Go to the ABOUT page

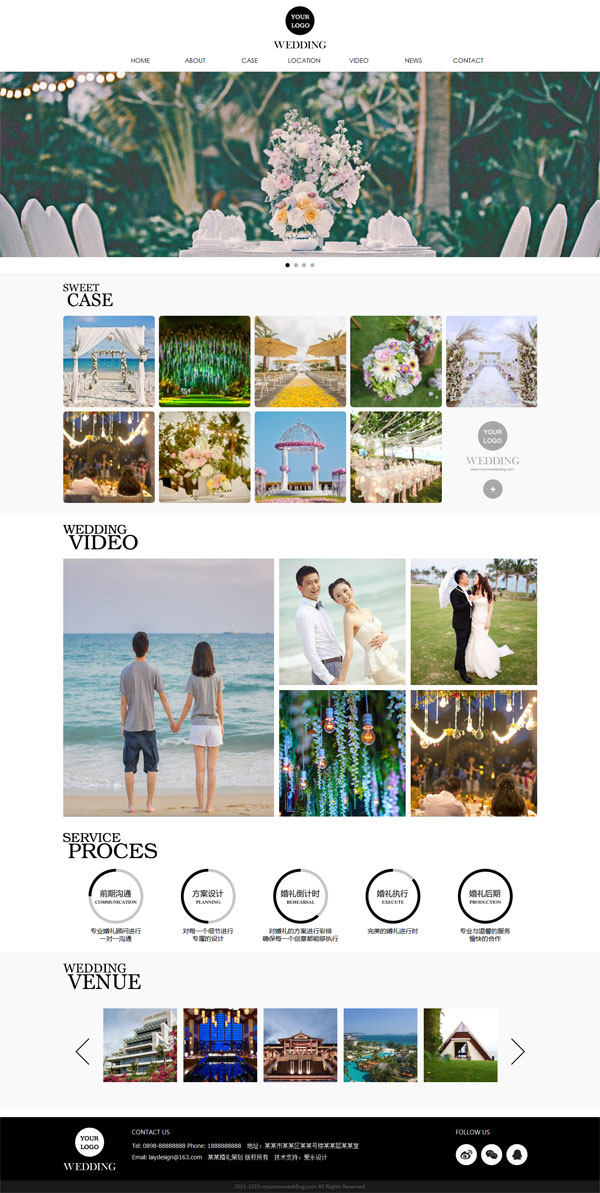click(x=195, y=61)
